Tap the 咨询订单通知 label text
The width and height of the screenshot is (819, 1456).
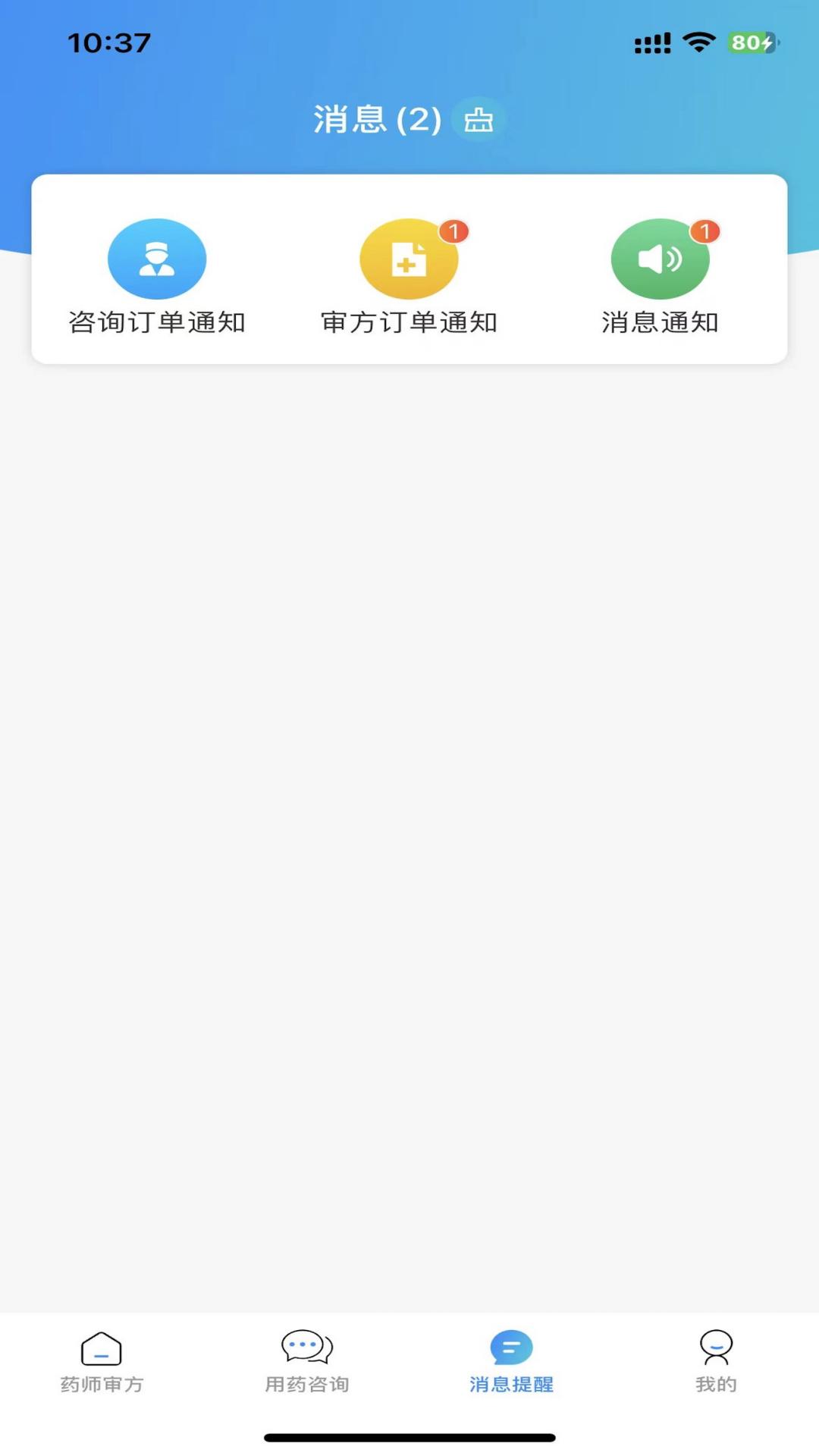[x=157, y=322]
